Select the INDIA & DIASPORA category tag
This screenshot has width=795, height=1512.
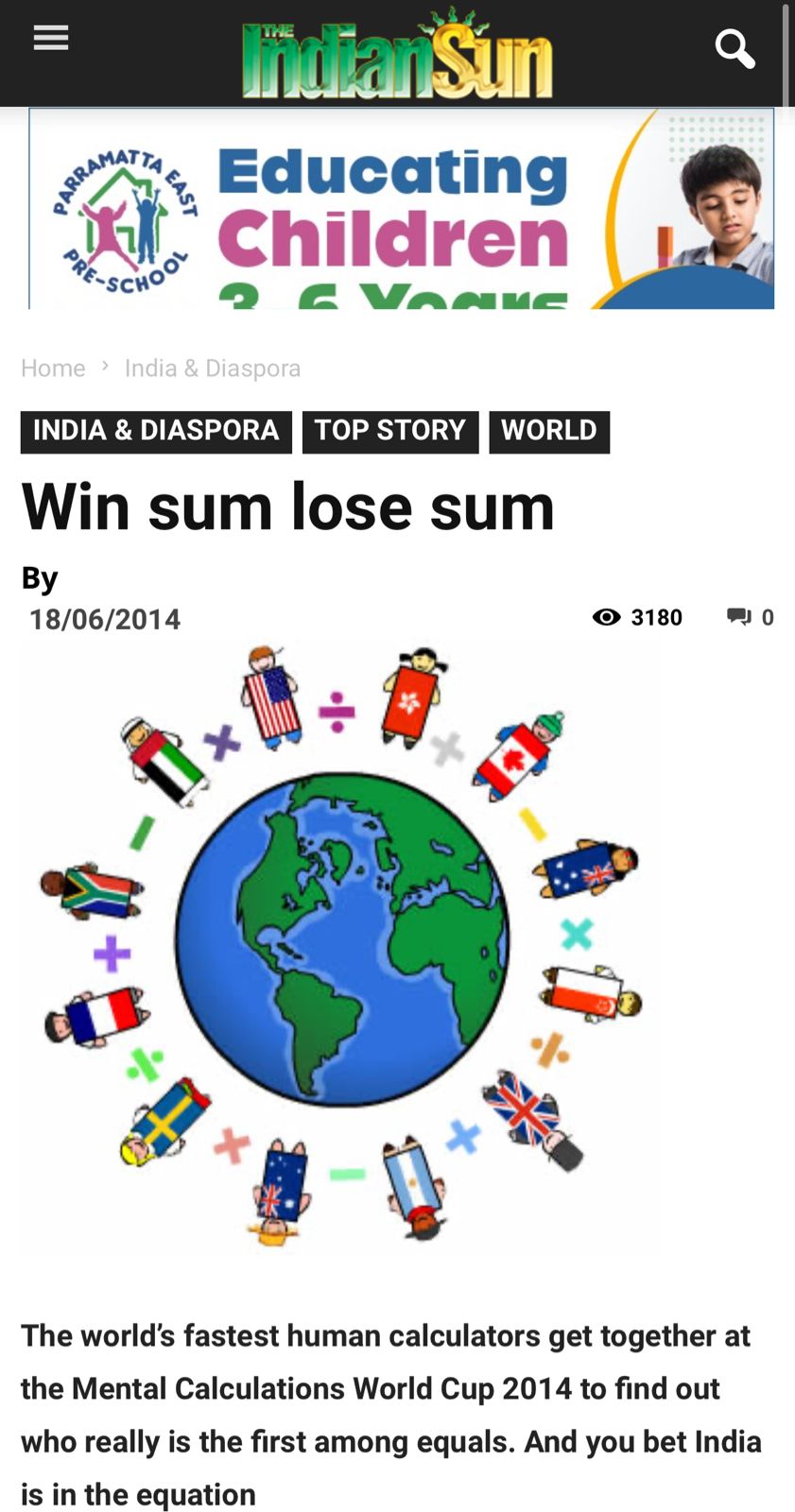pos(156,431)
